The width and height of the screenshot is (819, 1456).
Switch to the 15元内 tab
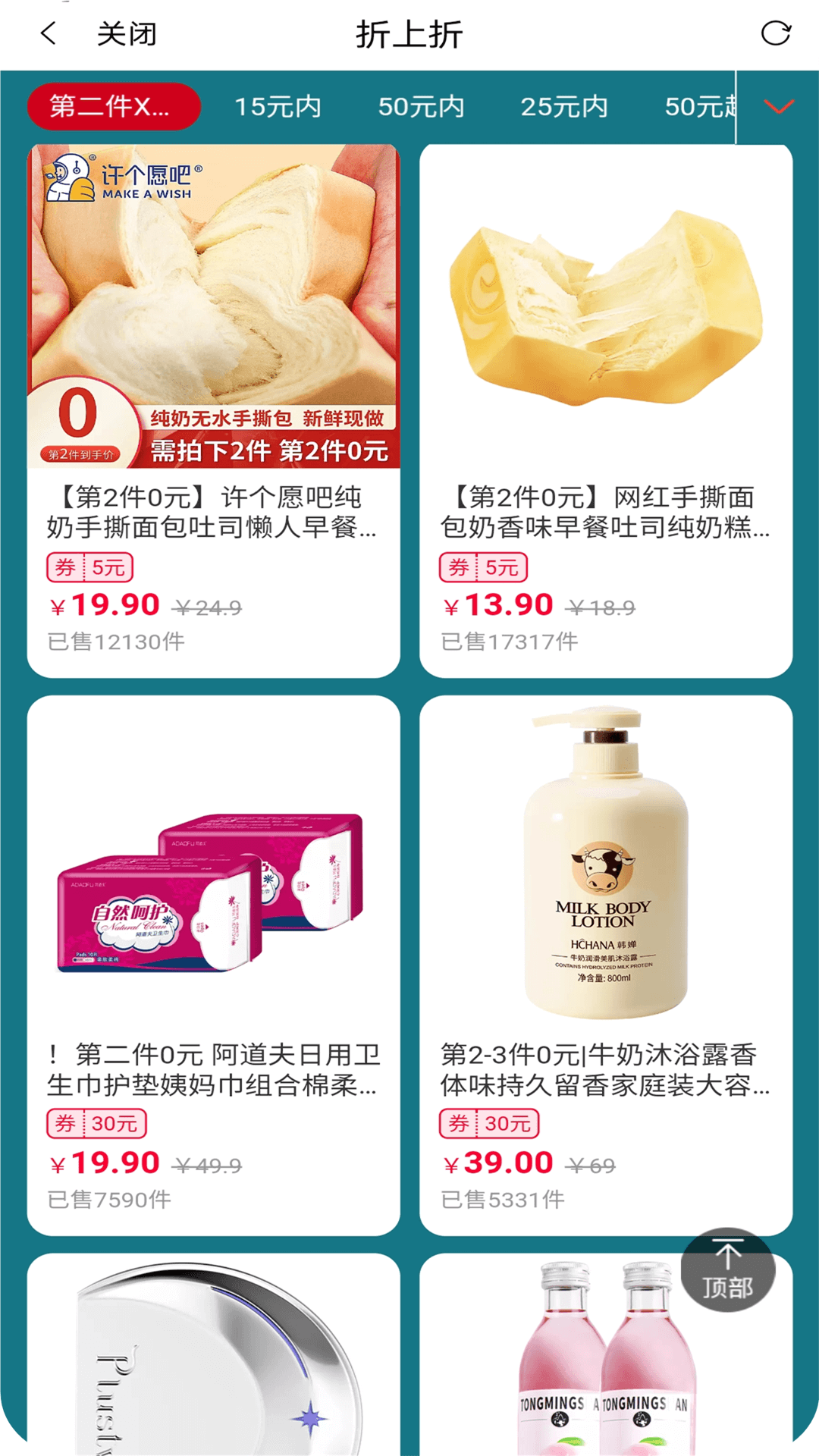tap(278, 107)
